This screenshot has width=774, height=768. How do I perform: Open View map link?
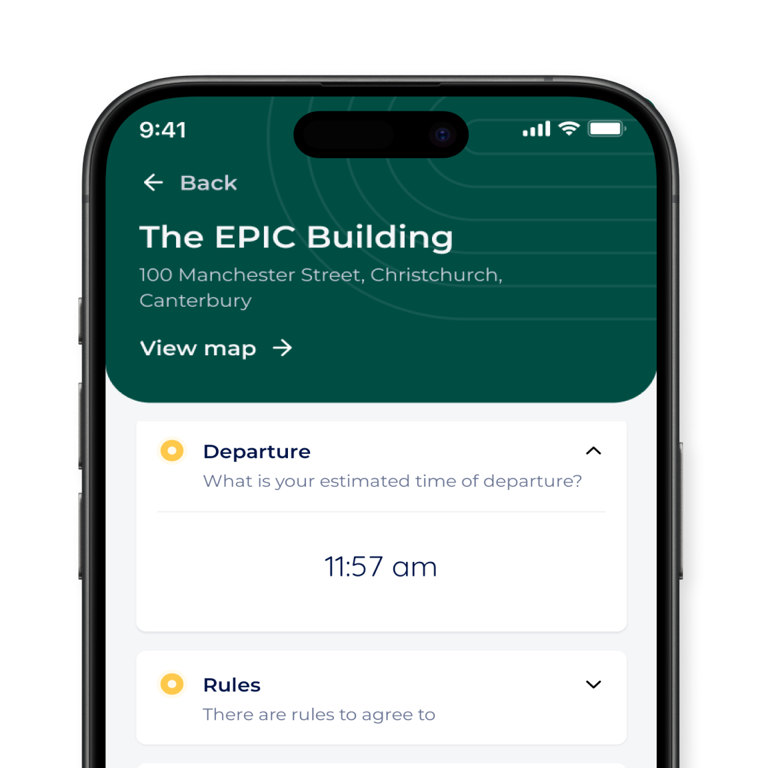point(215,348)
